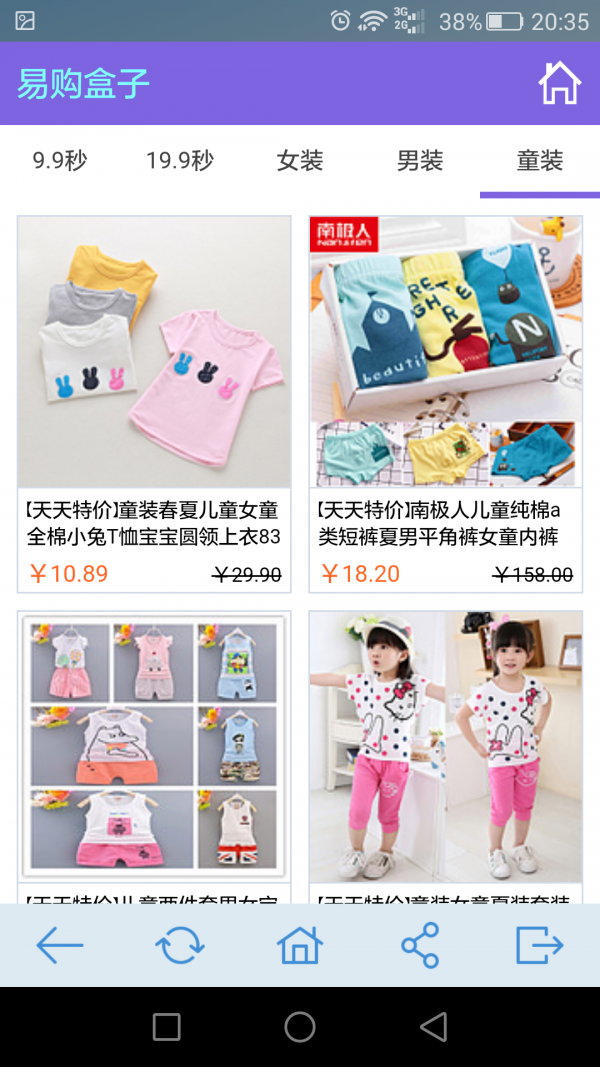Viewport: 600px width, 1067px height.
Task: Tap the home icon in the purple header
Action: (559, 84)
